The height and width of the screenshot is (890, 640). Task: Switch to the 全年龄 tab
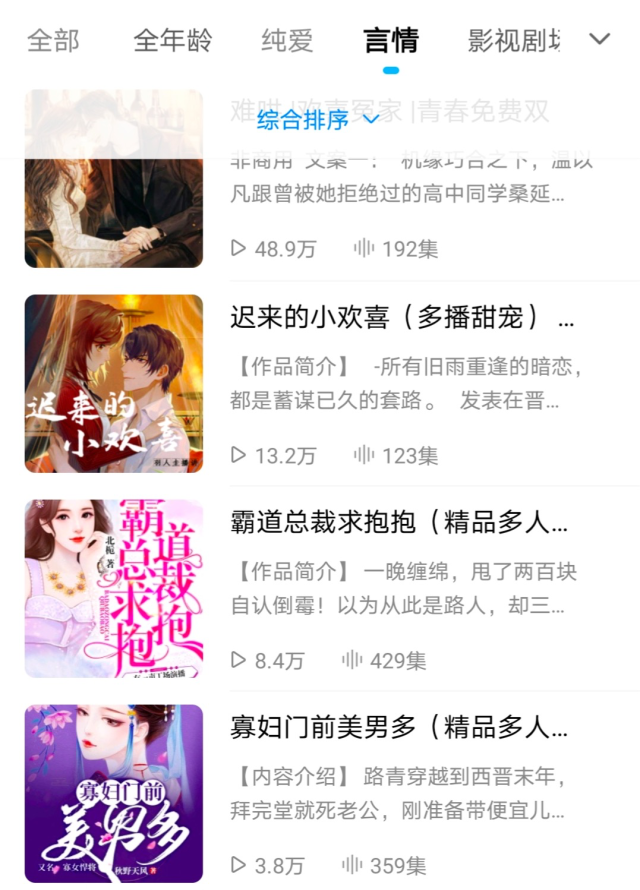point(173,41)
